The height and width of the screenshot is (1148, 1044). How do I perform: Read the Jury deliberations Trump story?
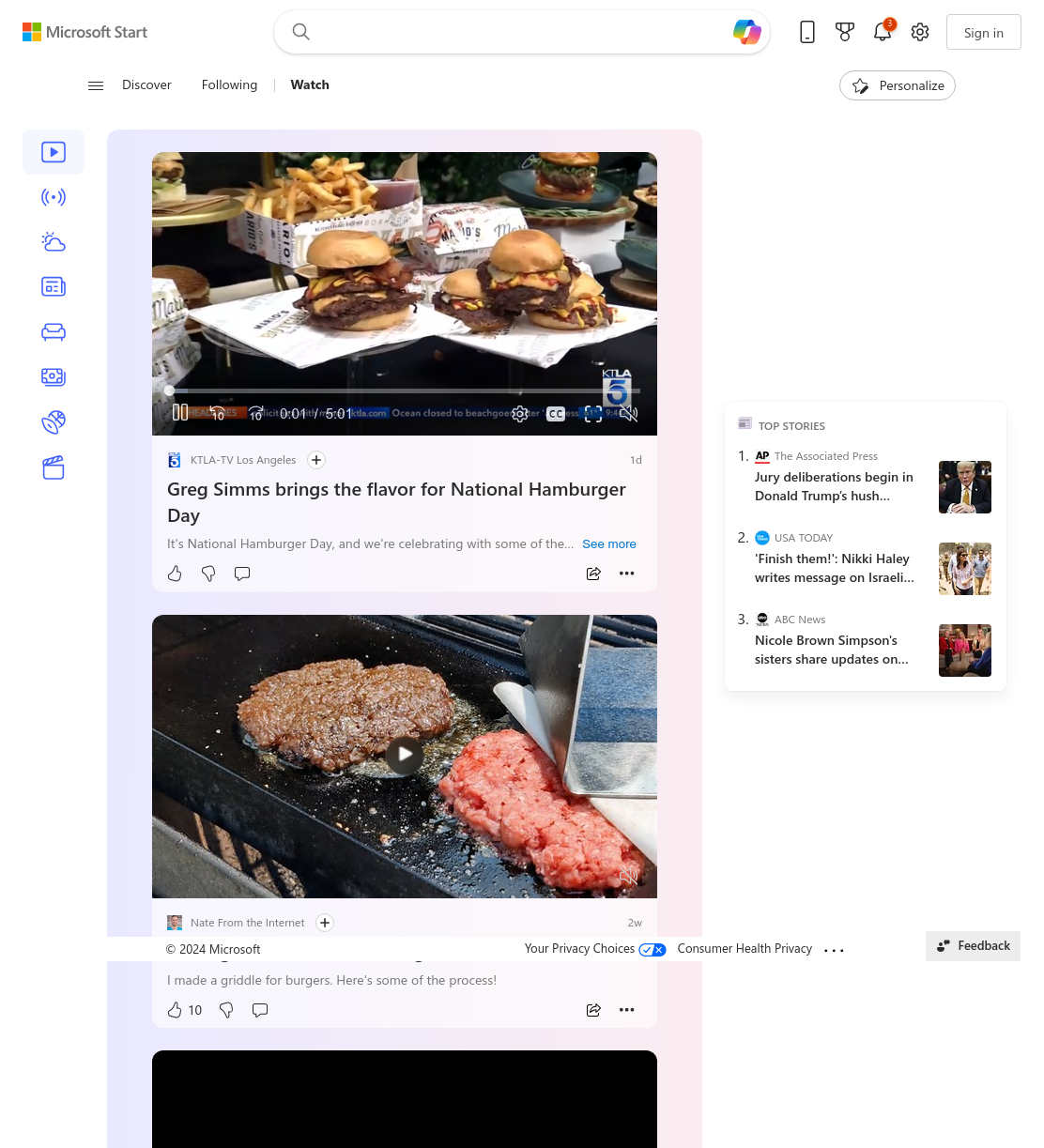click(x=835, y=486)
